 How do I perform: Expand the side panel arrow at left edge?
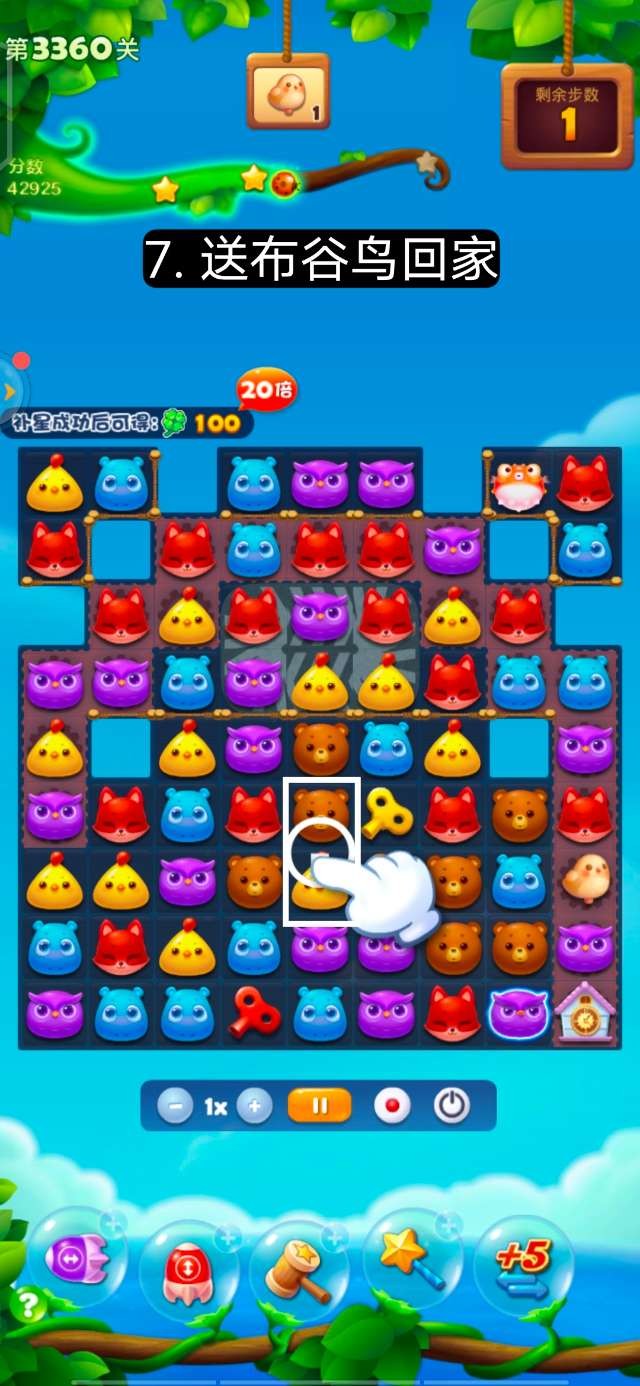point(9,390)
